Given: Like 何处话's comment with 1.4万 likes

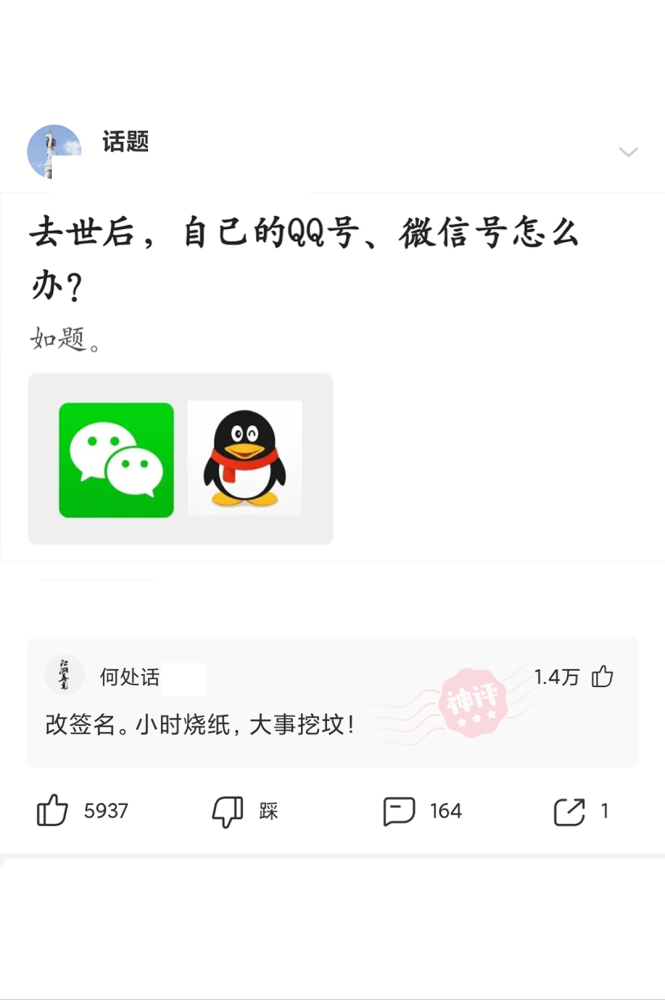Looking at the screenshot, I should pyautogui.click(x=602, y=677).
